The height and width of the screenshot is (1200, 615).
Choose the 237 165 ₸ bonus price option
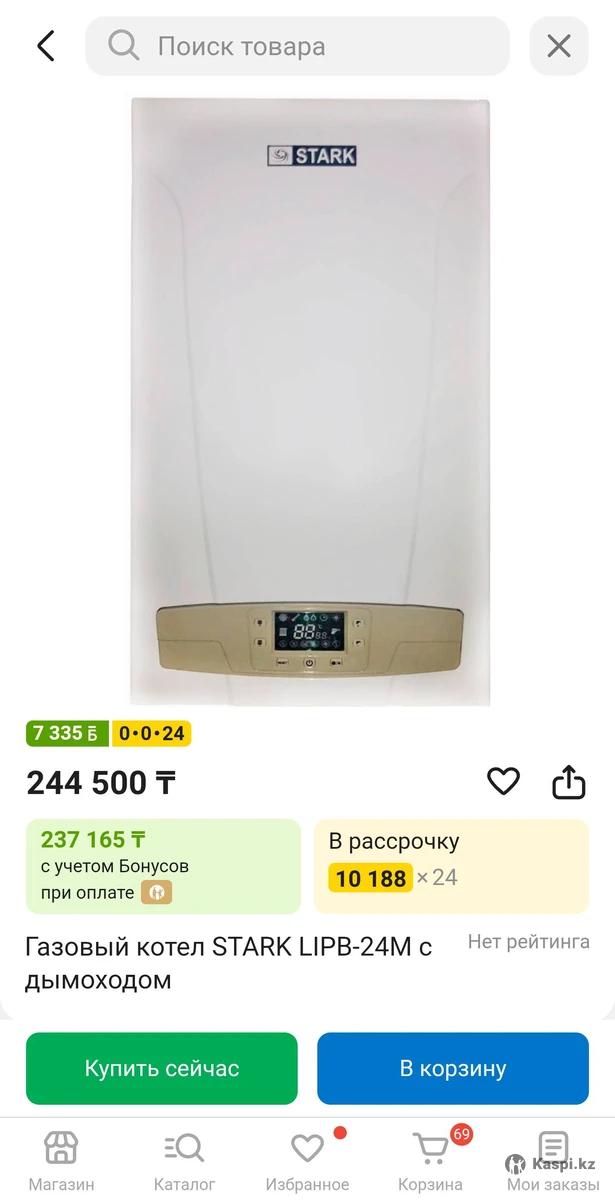point(163,866)
